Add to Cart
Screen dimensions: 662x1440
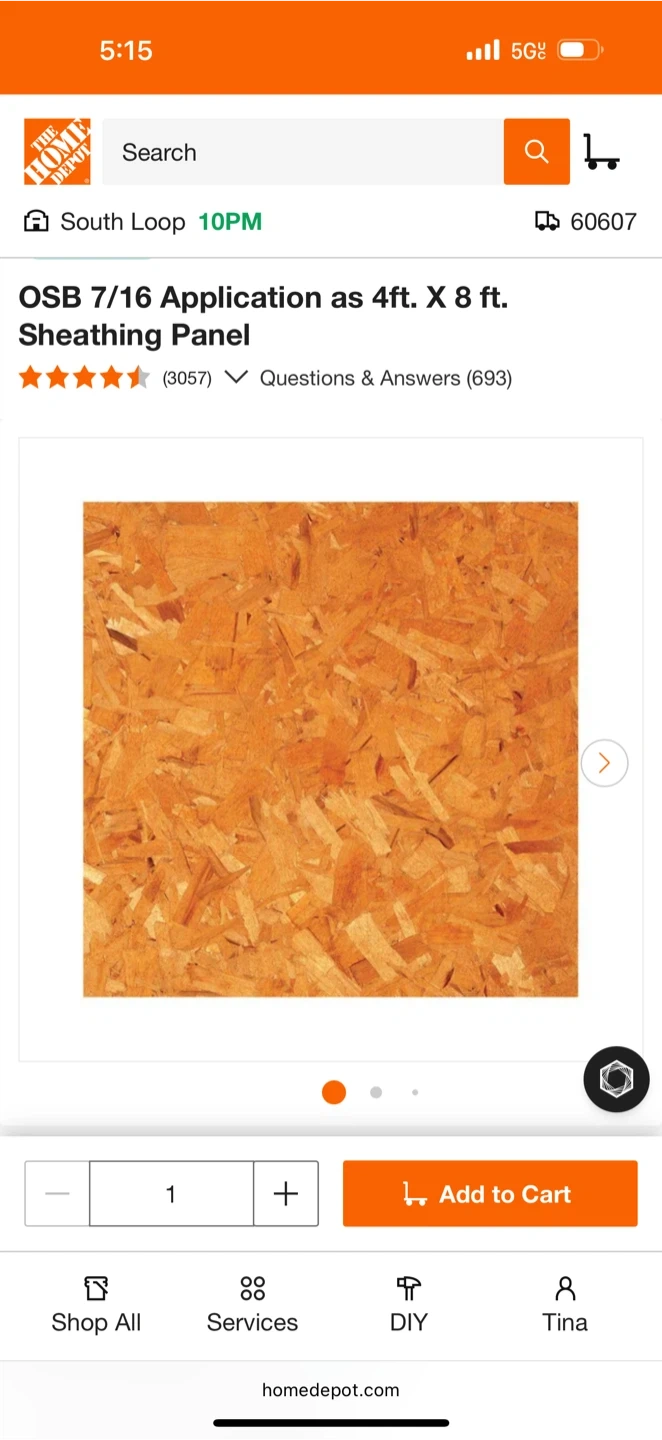(490, 1193)
